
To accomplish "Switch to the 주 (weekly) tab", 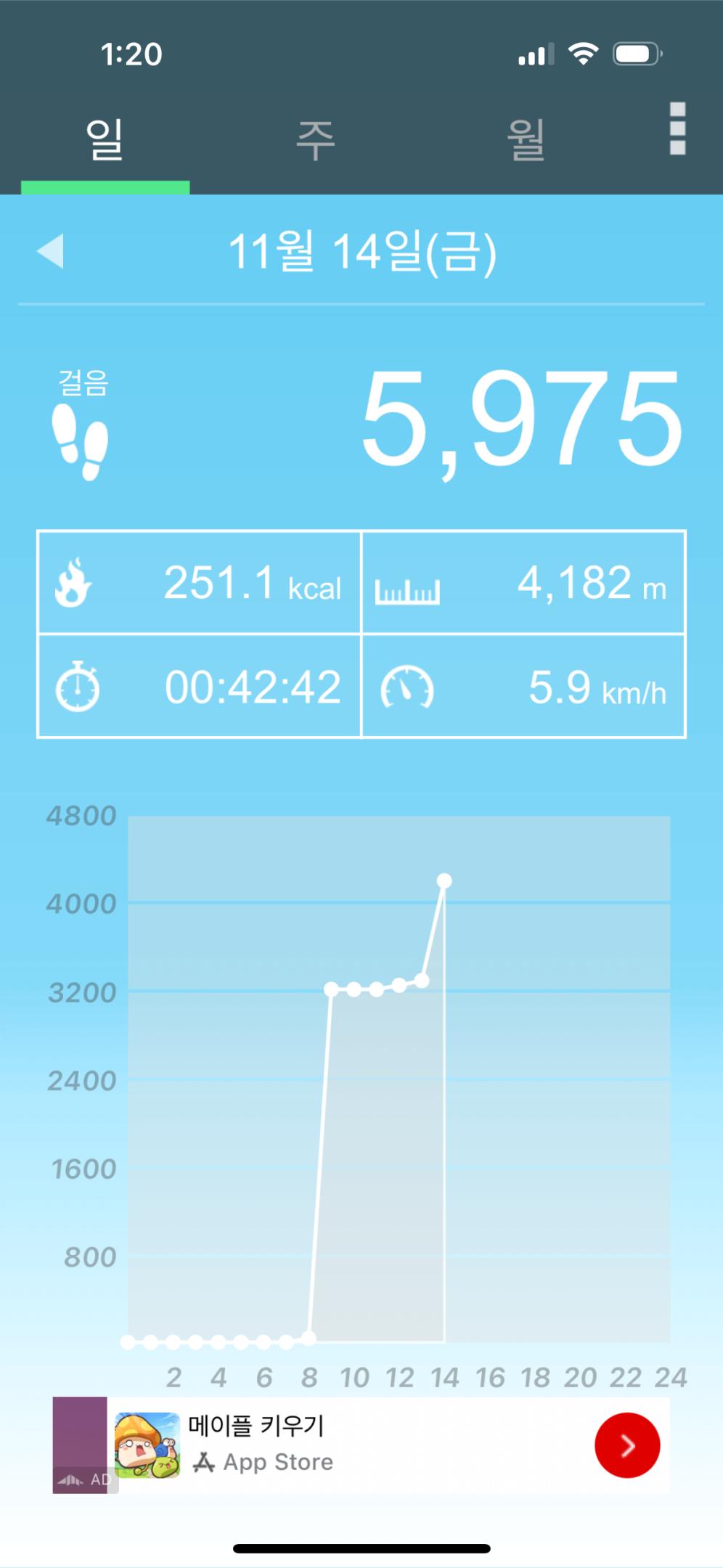I will coord(316,139).
